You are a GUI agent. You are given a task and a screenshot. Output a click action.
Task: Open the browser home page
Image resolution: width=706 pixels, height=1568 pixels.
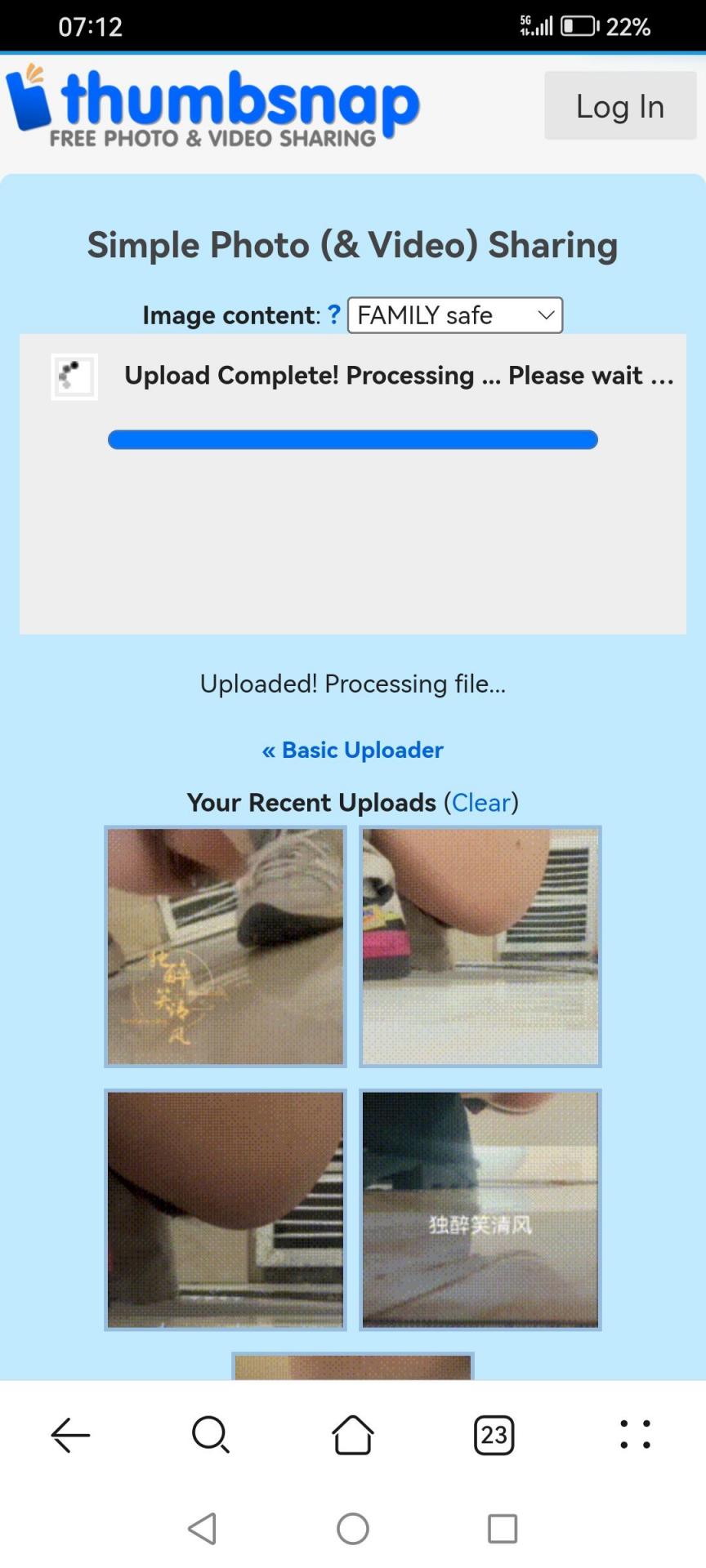click(x=353, y=1435)
